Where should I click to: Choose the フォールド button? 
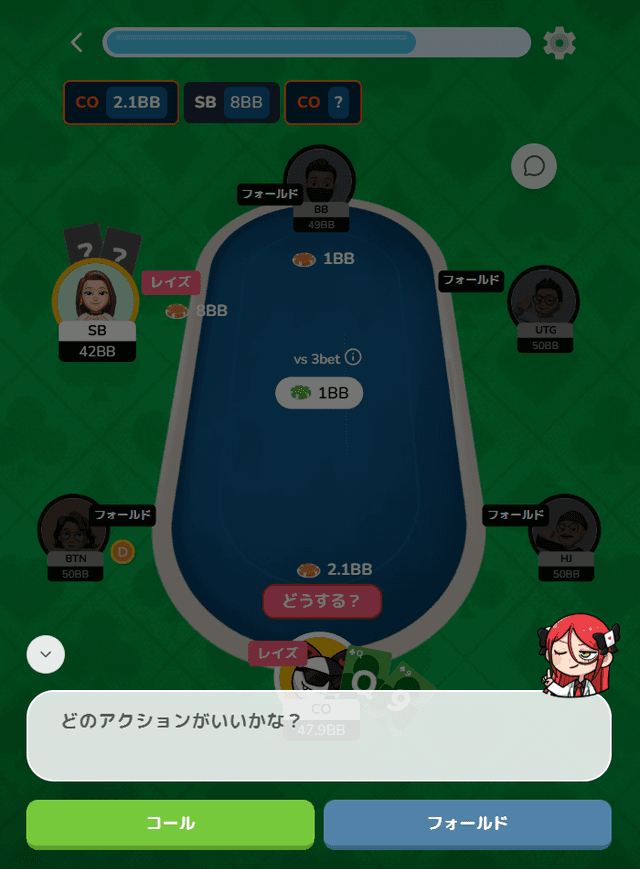(x=467, y=824)
